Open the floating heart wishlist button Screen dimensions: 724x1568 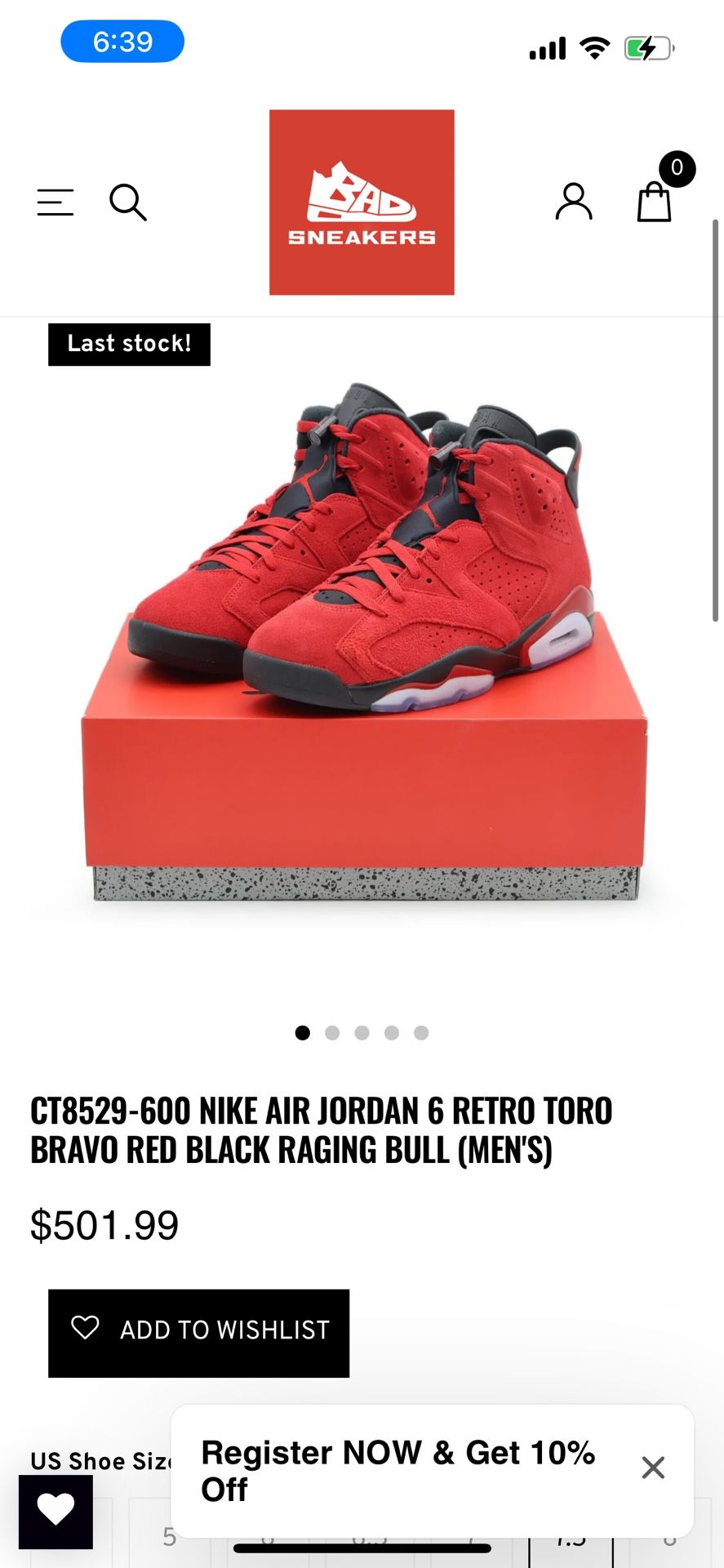[56, 1511]
